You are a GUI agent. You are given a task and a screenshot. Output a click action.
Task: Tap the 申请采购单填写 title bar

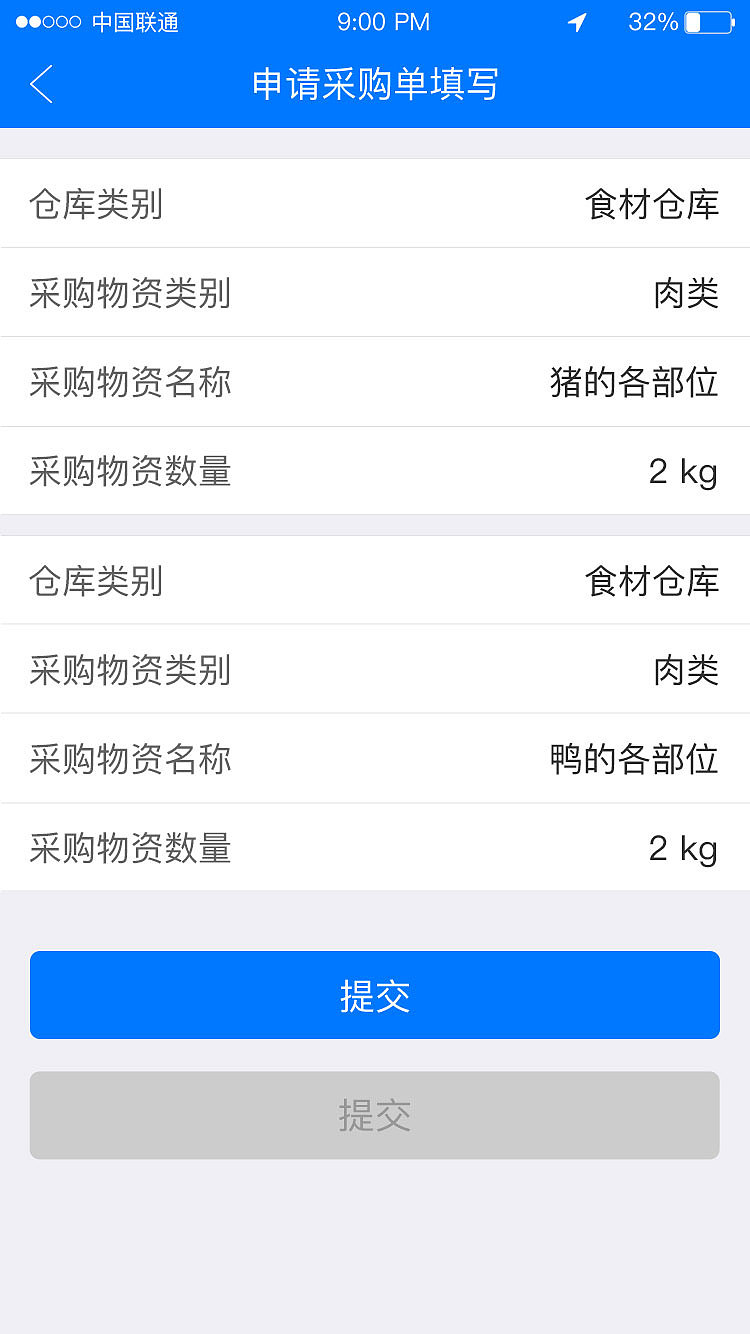coord(375,85)
